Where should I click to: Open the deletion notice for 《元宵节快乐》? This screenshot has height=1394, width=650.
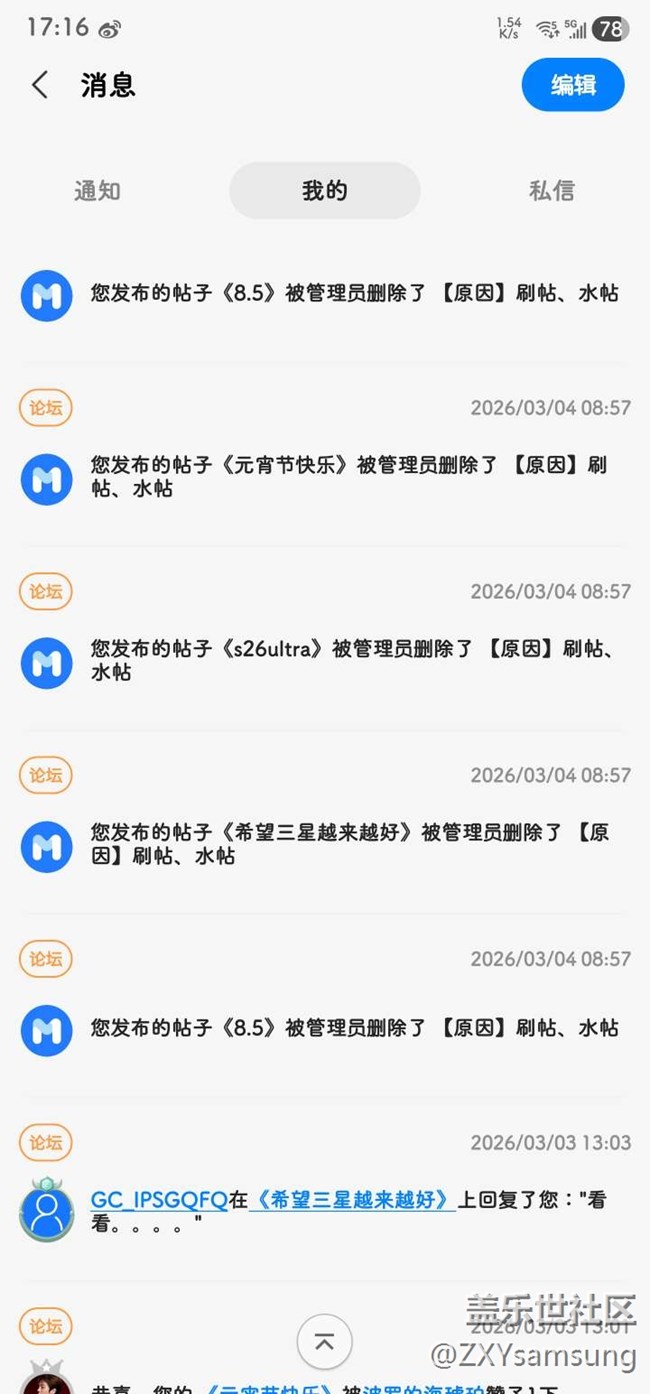(x=348, y=477)
